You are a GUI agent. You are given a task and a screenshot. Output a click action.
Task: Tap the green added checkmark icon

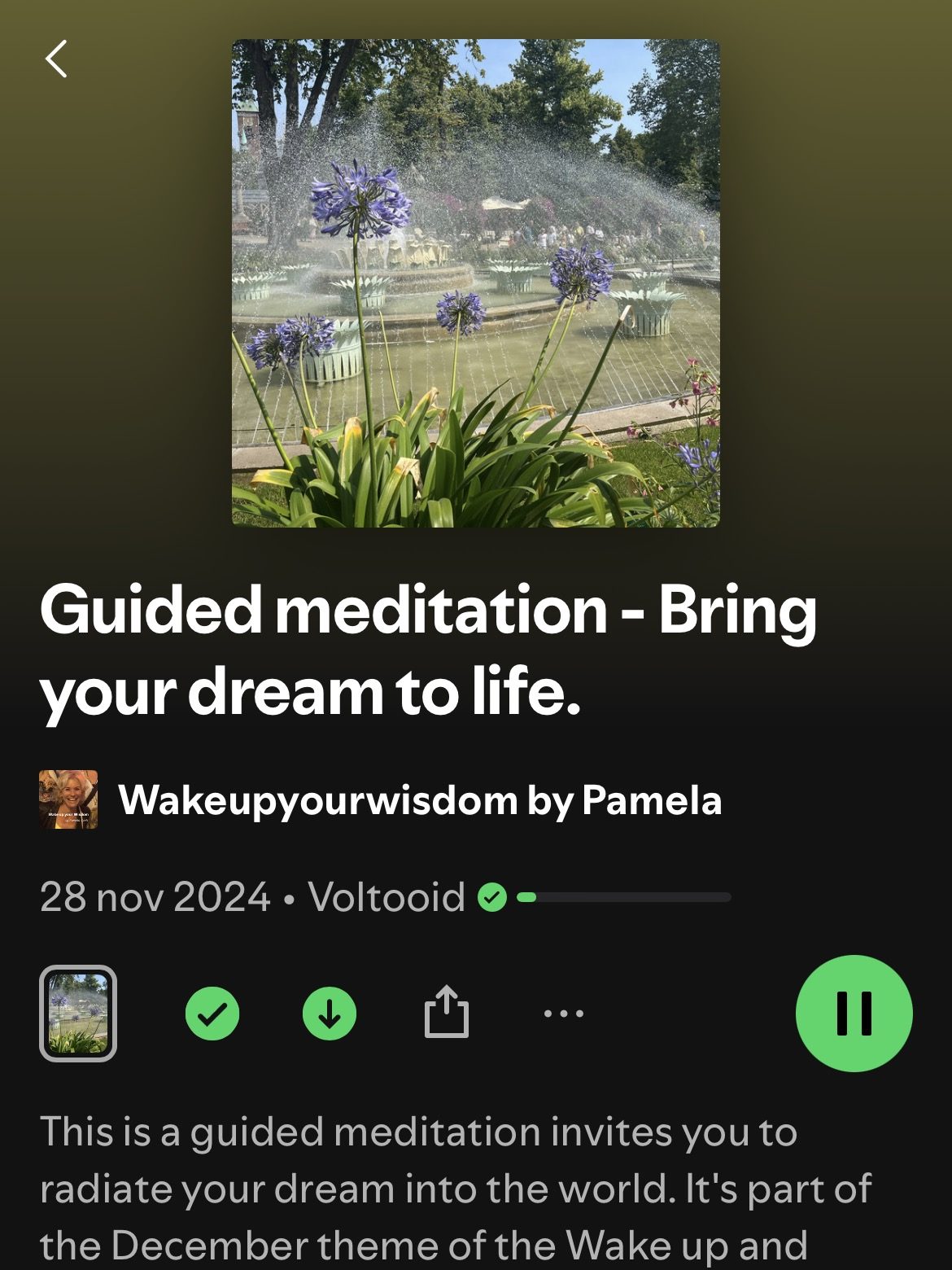[x=212, y=1014]
